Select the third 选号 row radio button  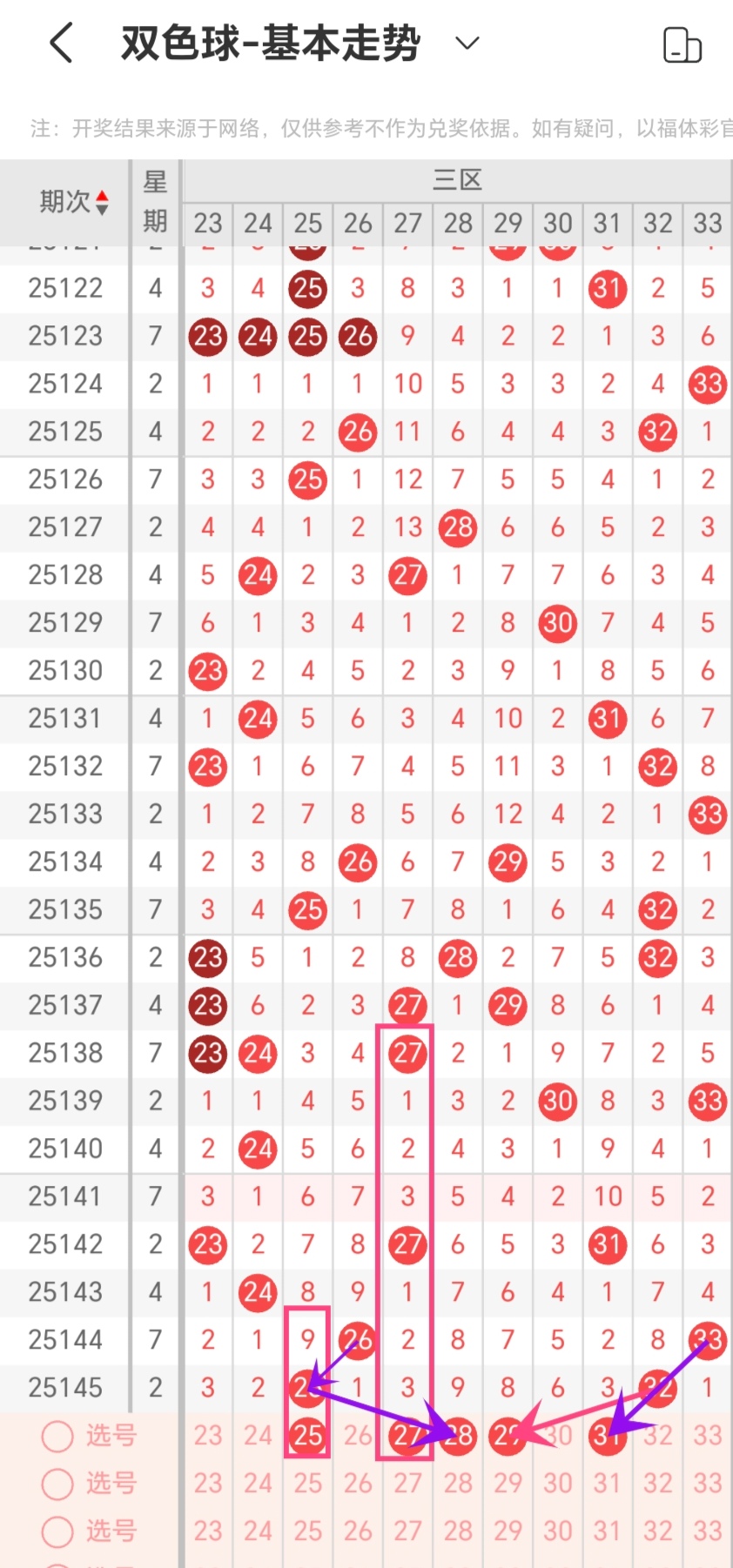[57, 1531]
